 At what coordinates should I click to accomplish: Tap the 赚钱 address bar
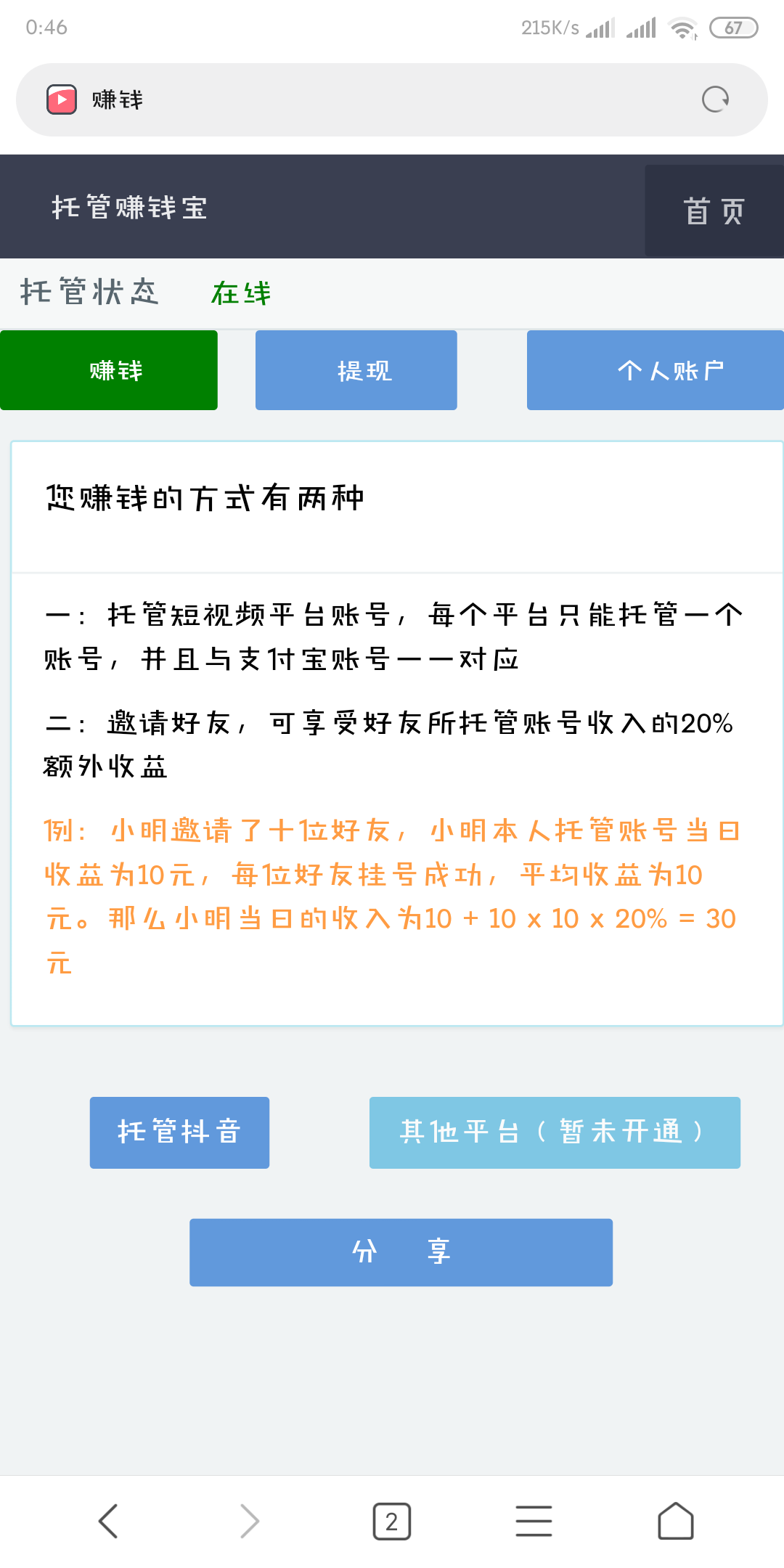click(x=363, y=99)
